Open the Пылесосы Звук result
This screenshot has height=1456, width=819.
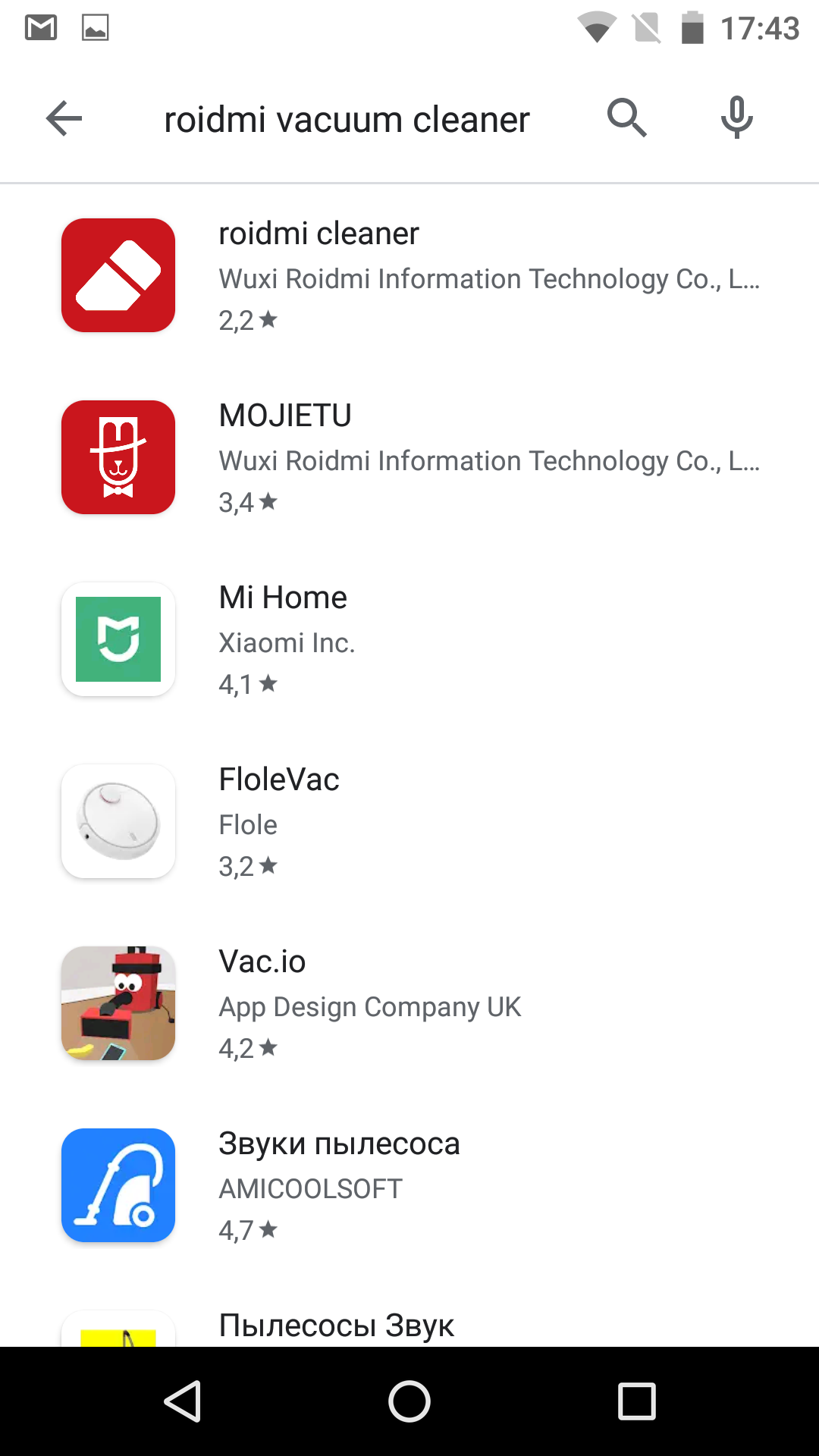[336, 1326]
